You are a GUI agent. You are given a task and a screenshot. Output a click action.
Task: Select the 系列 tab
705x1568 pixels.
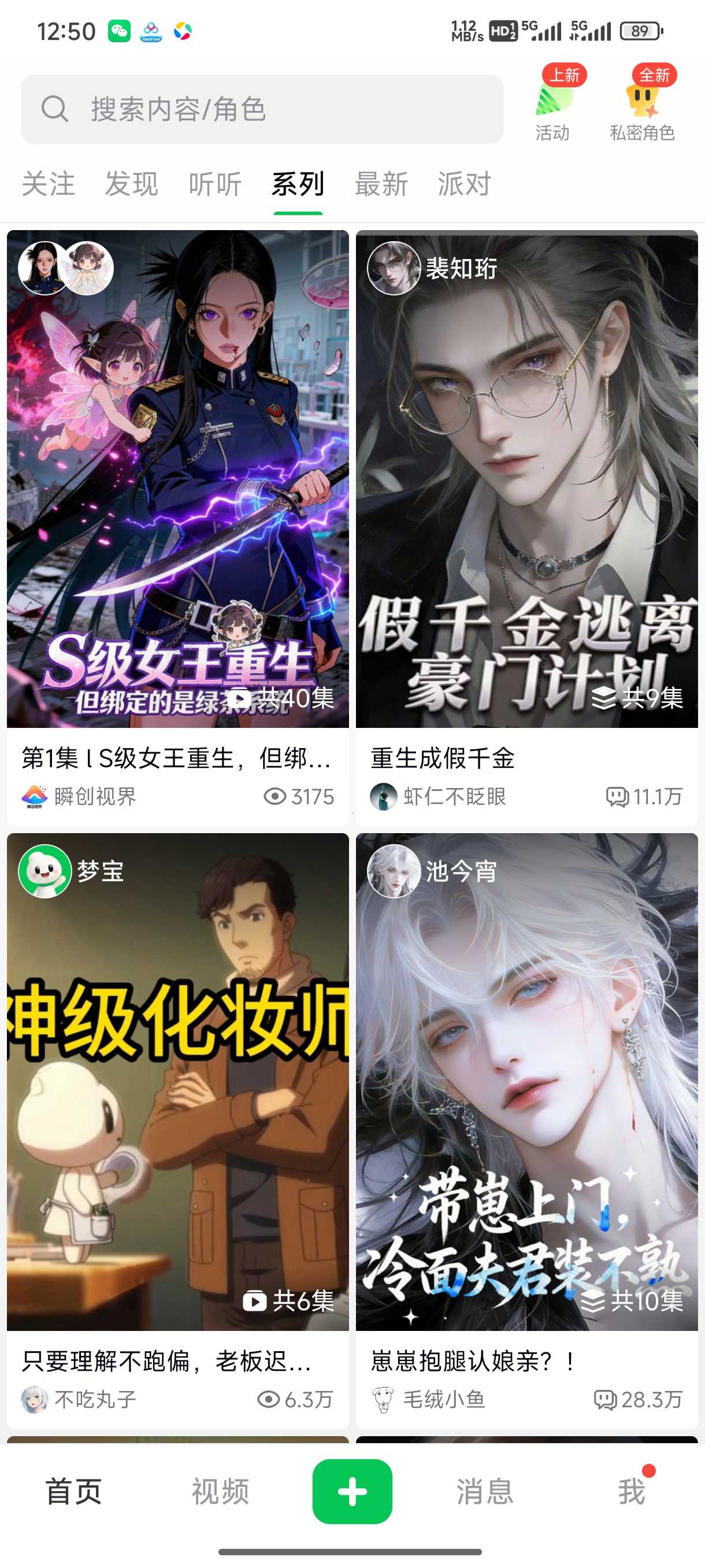[x=298, y=184]
